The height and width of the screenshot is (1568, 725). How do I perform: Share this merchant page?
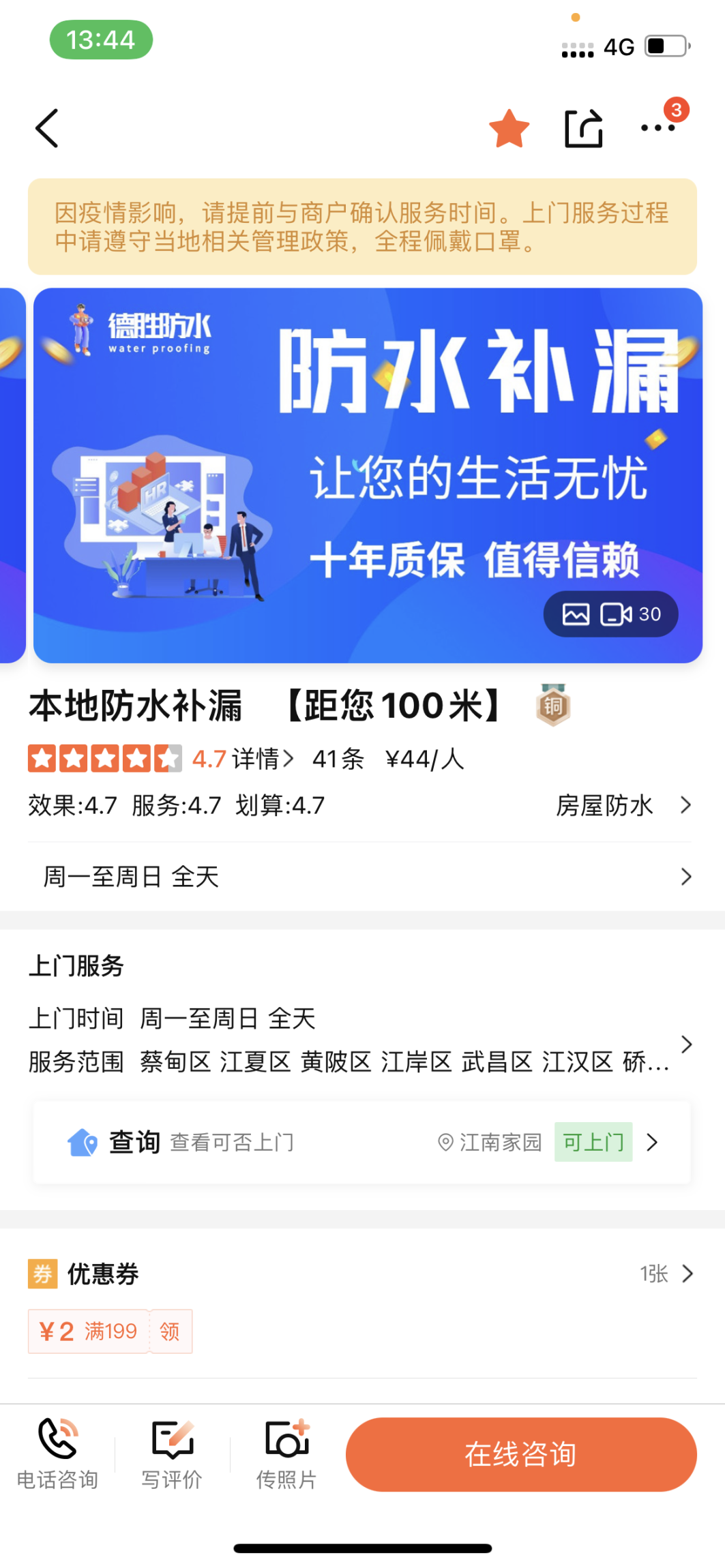tap(584, 128)
